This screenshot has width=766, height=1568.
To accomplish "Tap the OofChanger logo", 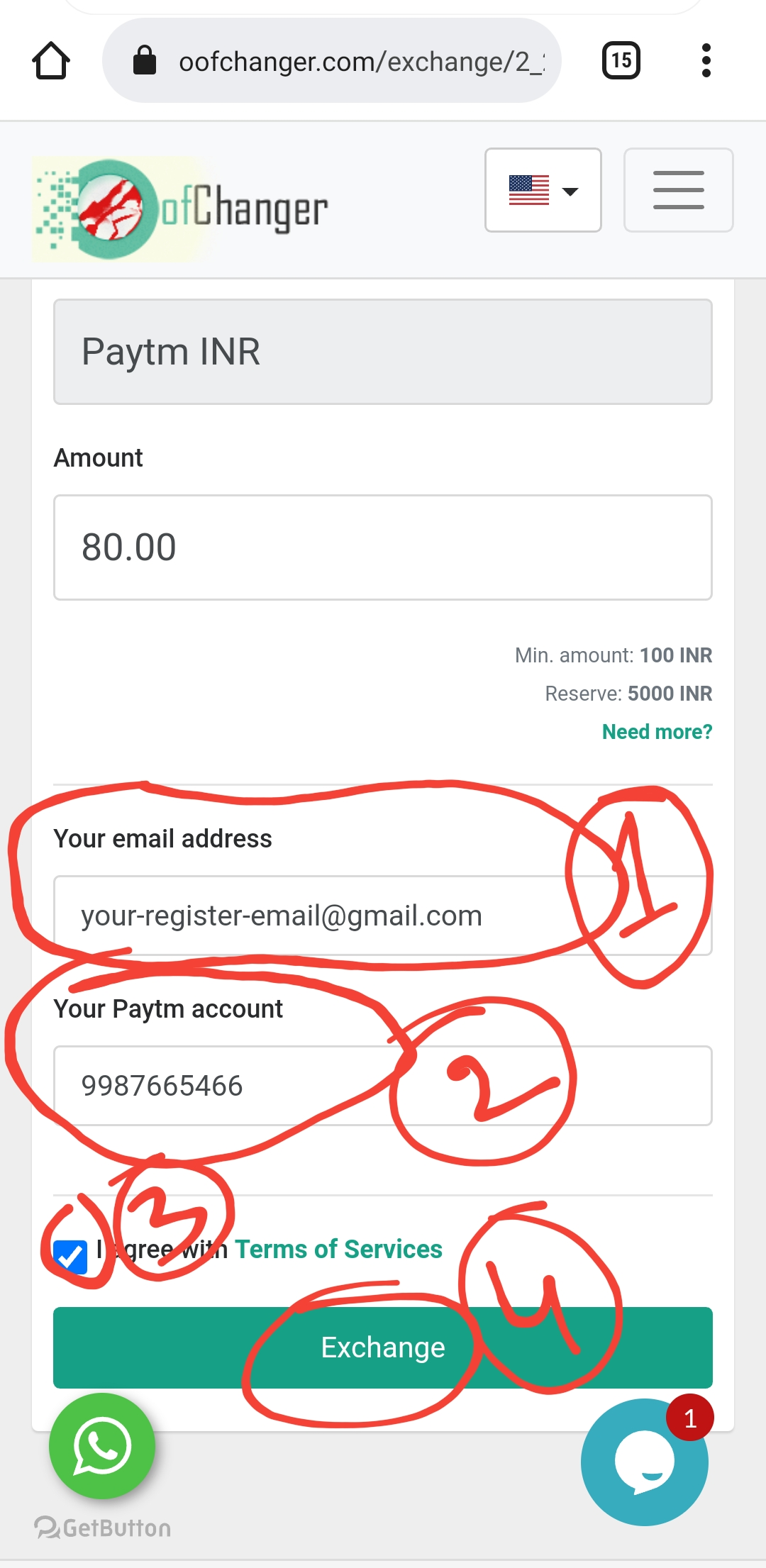I will 181,209.
